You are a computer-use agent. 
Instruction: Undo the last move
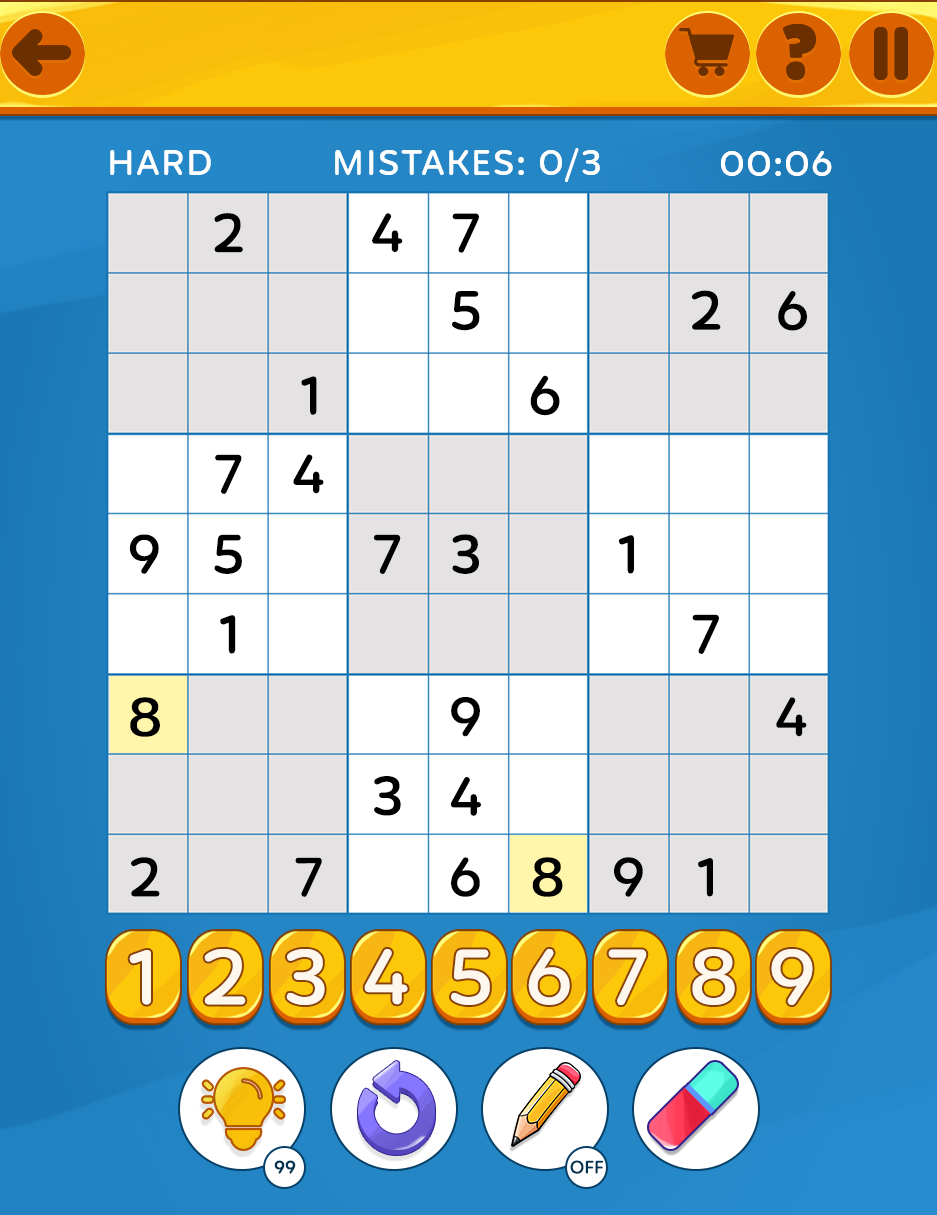[x=394, y=1109]
